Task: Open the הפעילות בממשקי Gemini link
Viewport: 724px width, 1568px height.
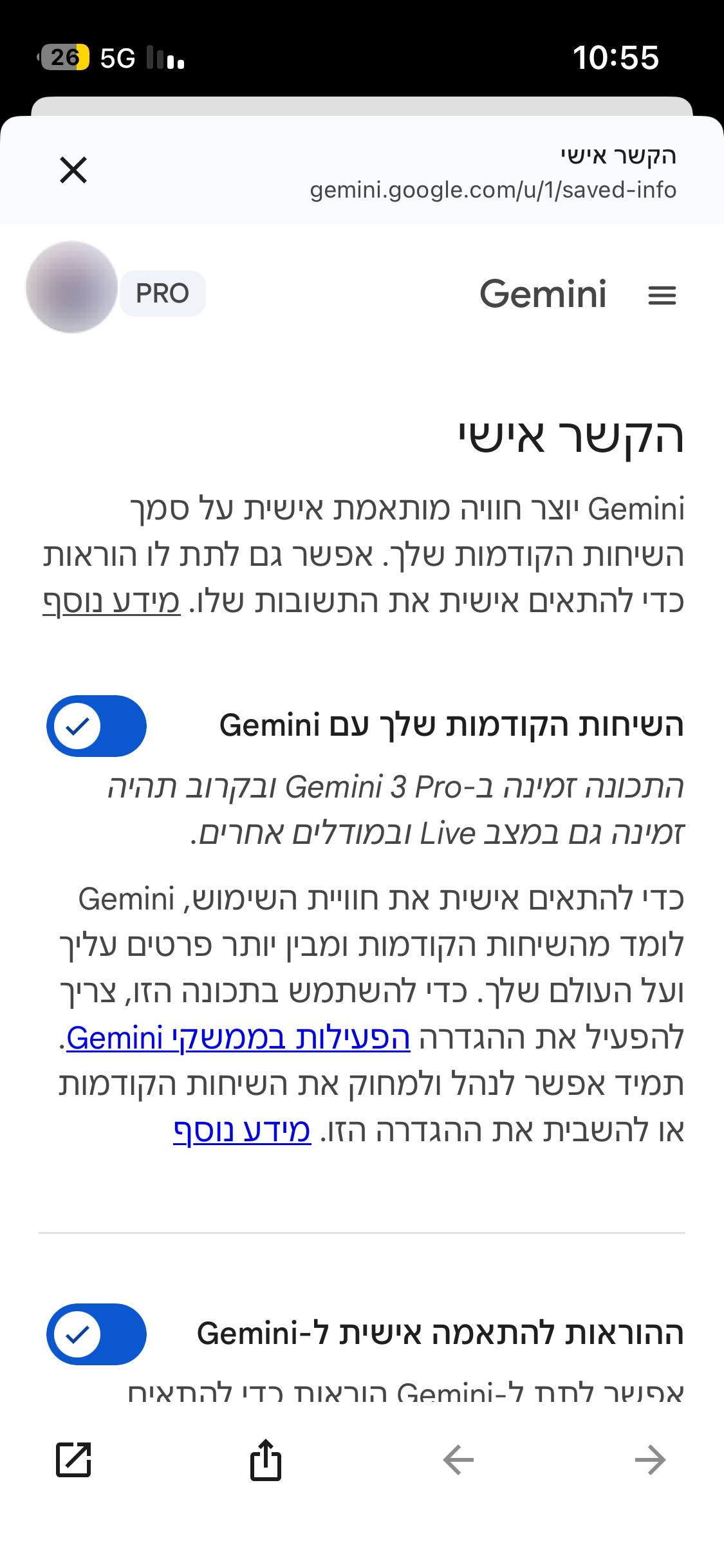Action: click(x=238, y=1038)
